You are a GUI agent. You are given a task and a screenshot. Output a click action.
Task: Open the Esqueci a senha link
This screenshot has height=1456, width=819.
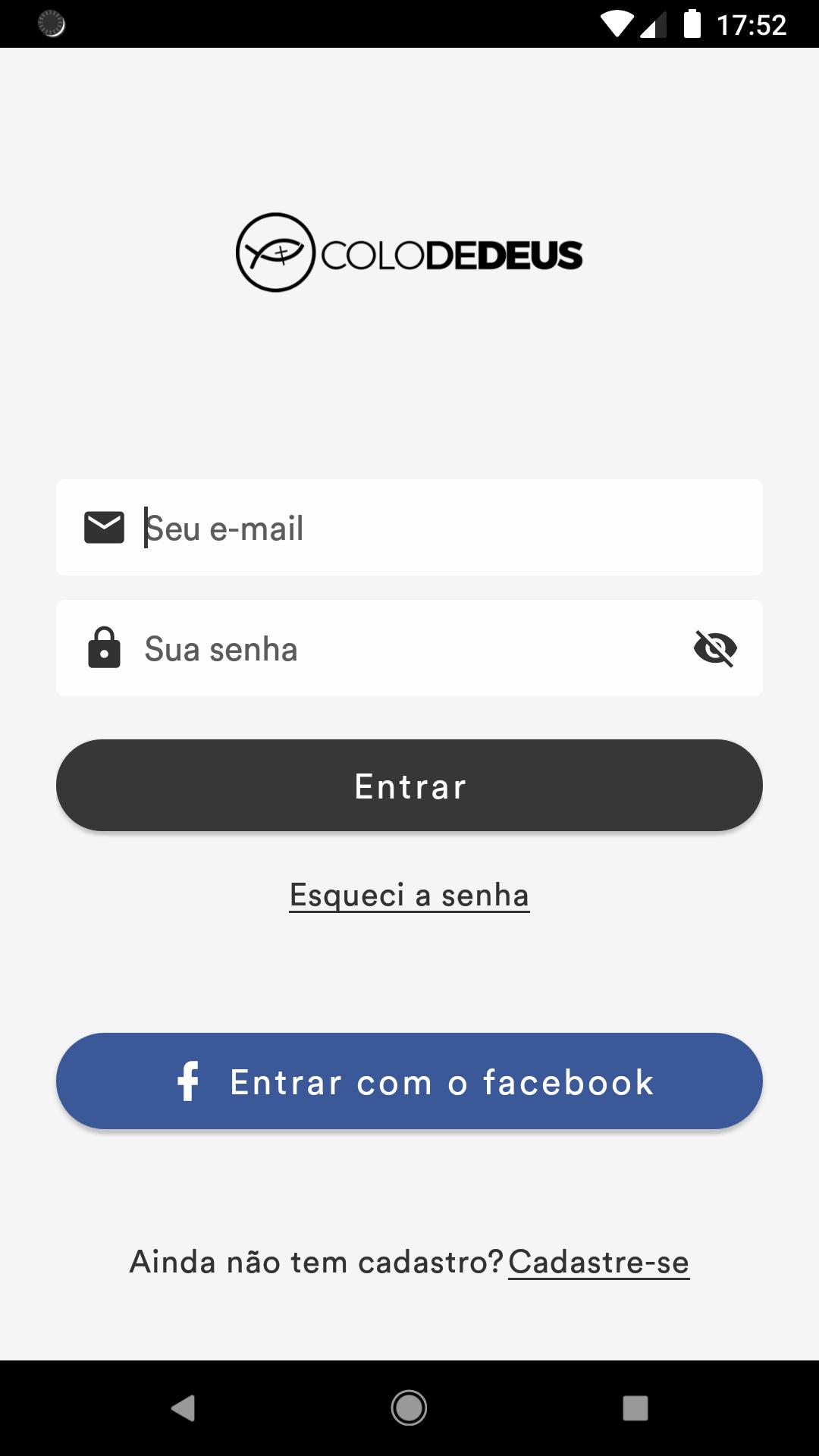pos(409,896)
